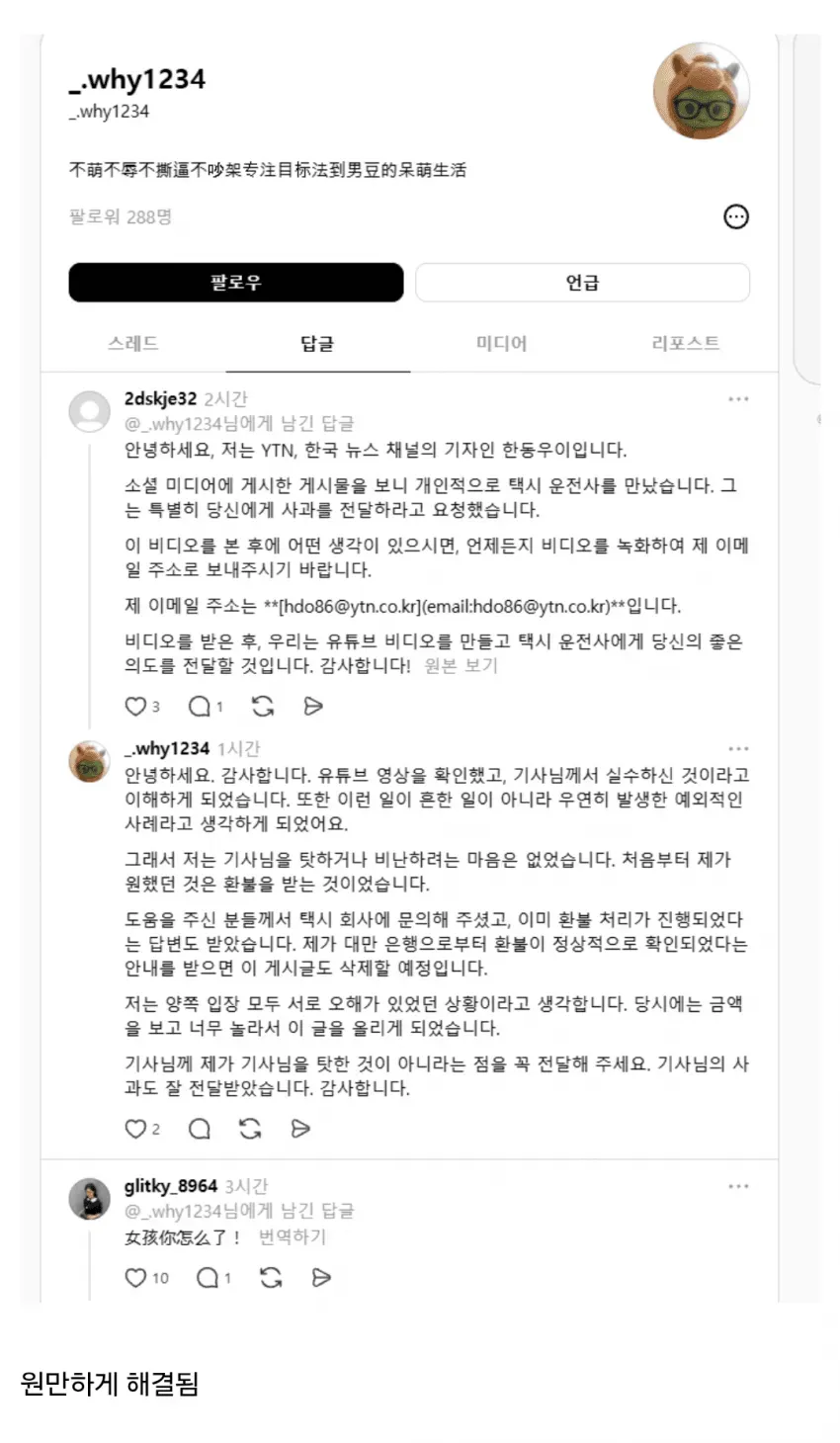Switch to the 스레드 tab
Viewport: 840px width, 1443px height.
click(x=133, y=343)
